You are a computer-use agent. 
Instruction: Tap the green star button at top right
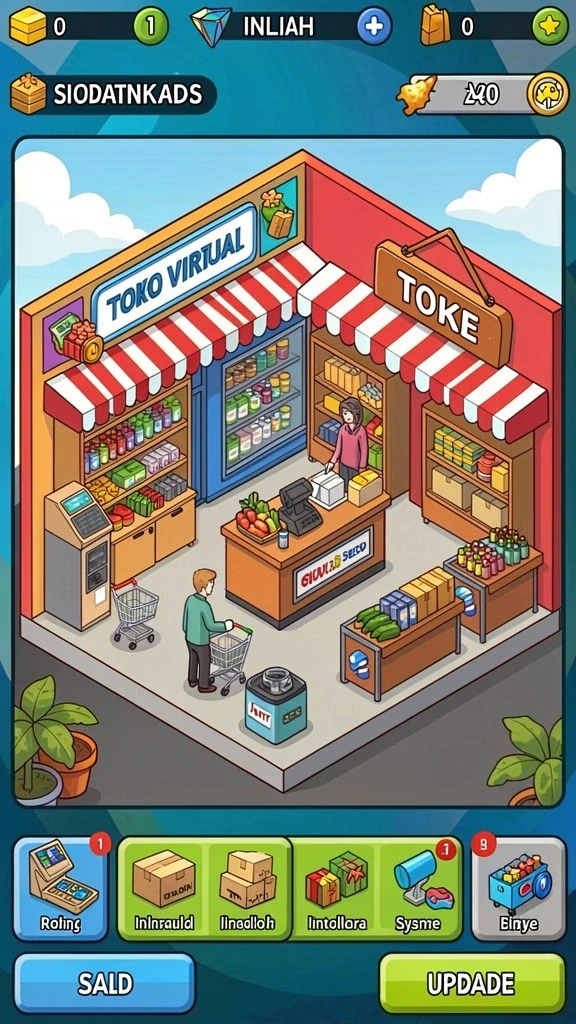tap(550, 26)
